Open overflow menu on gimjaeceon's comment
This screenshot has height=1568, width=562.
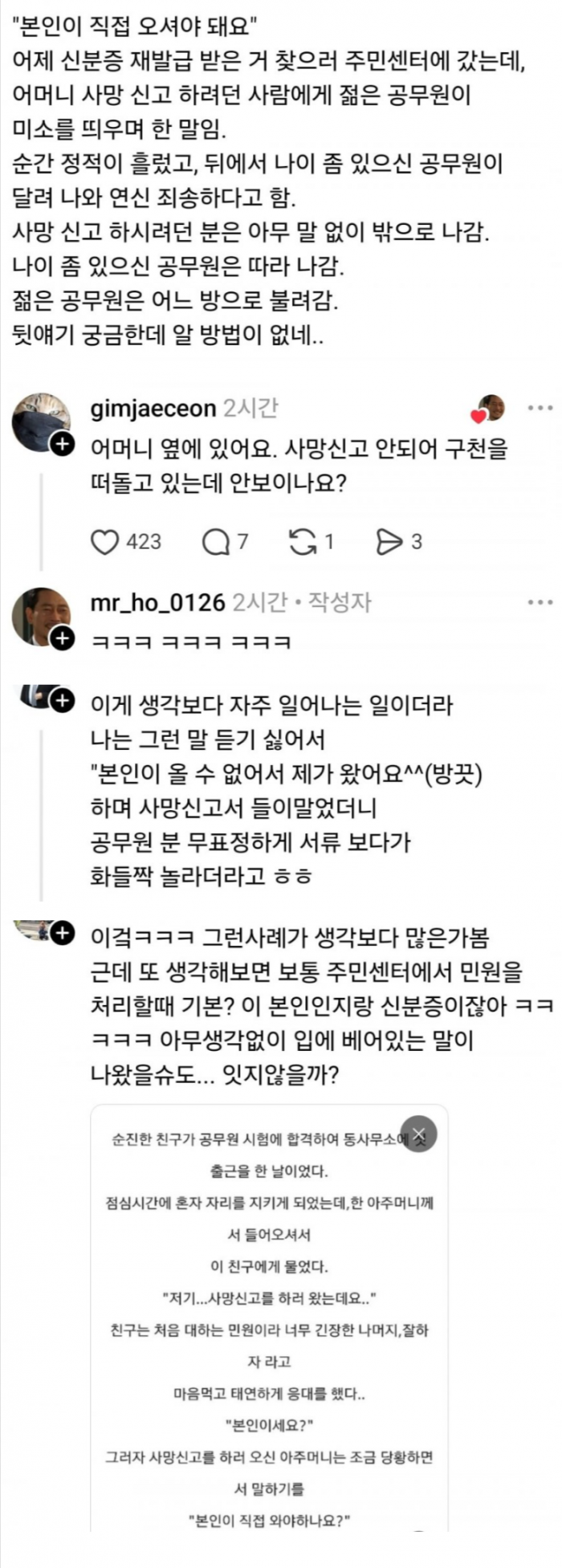click(540, 408)
